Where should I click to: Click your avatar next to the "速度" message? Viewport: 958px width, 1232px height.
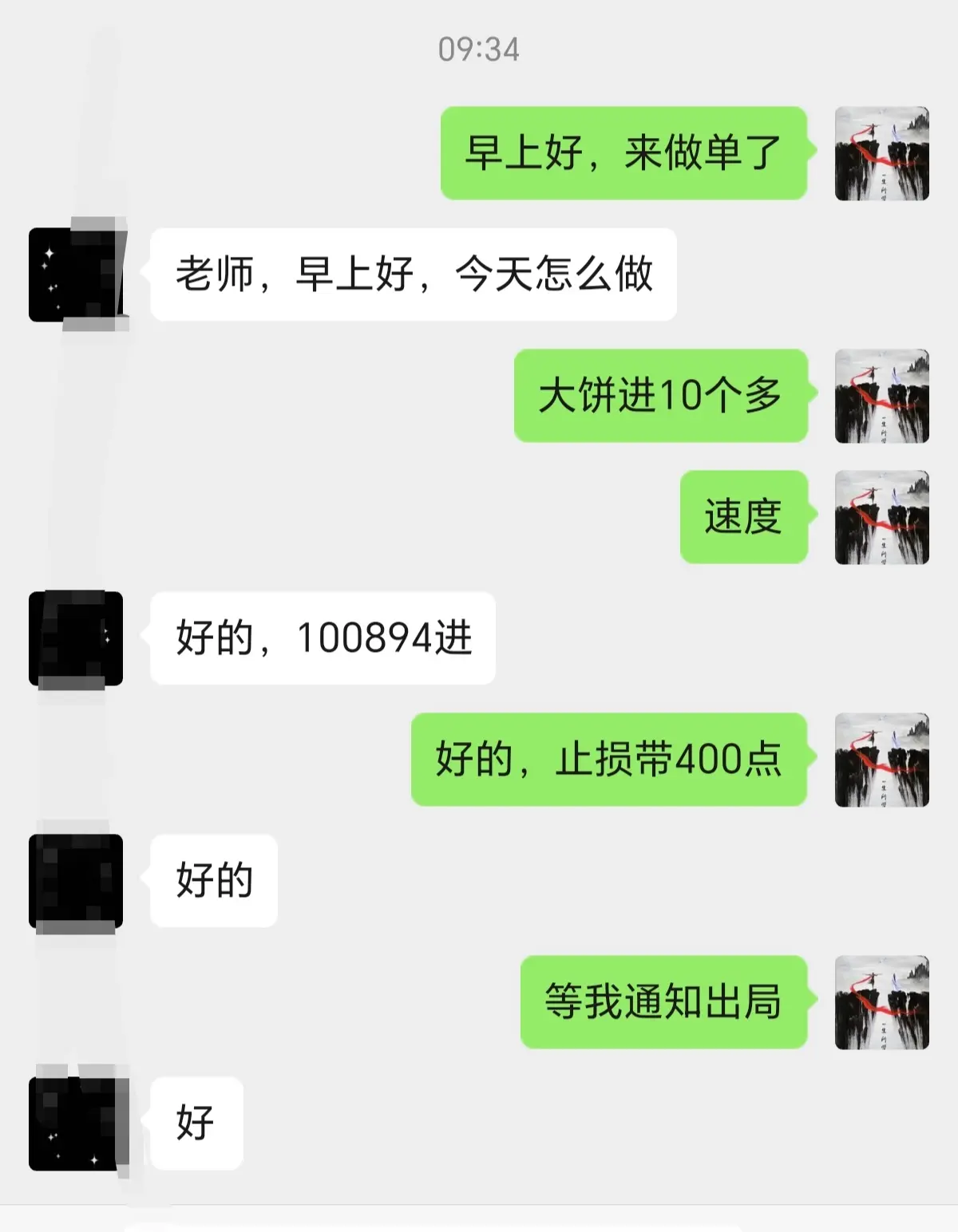[882, 519]
